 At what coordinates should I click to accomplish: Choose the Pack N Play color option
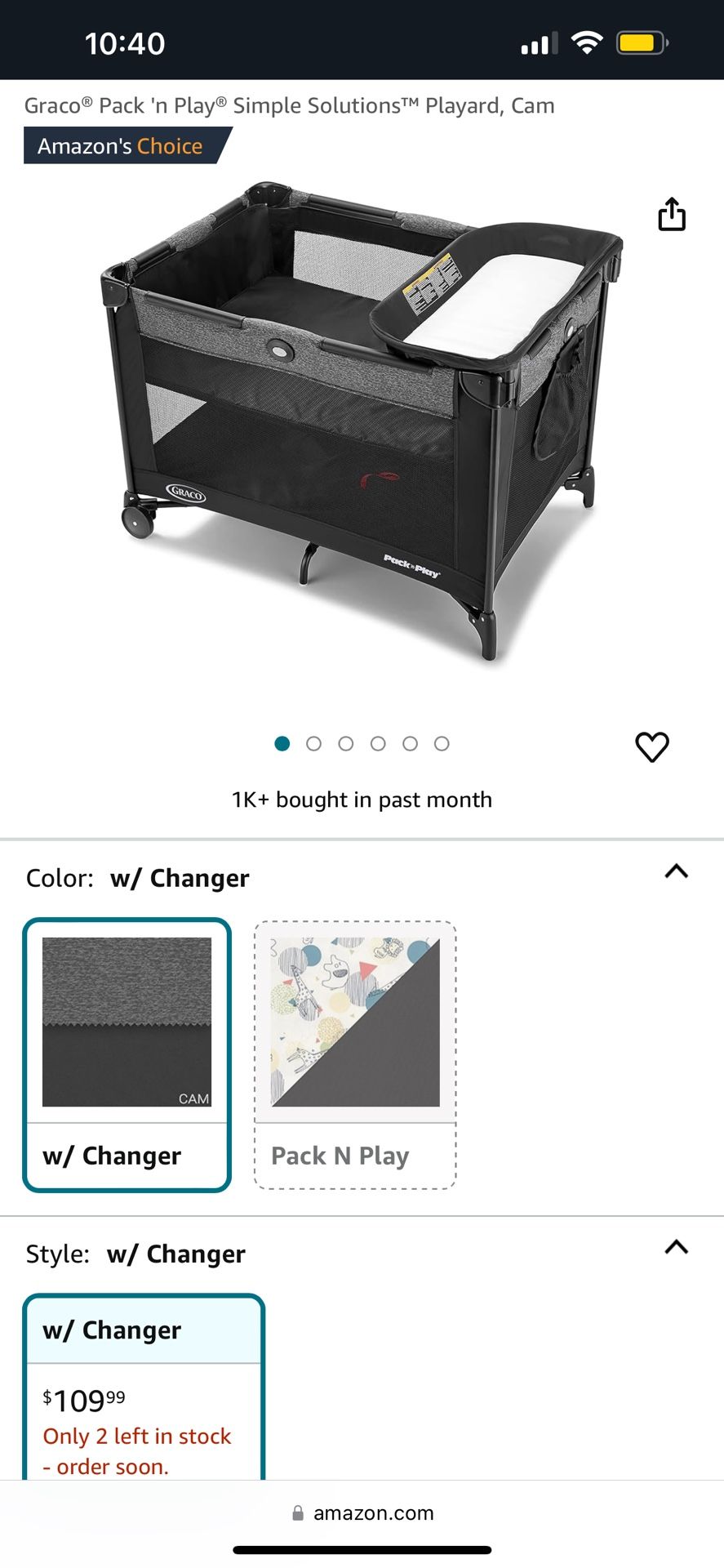[x=355, y=1054]
